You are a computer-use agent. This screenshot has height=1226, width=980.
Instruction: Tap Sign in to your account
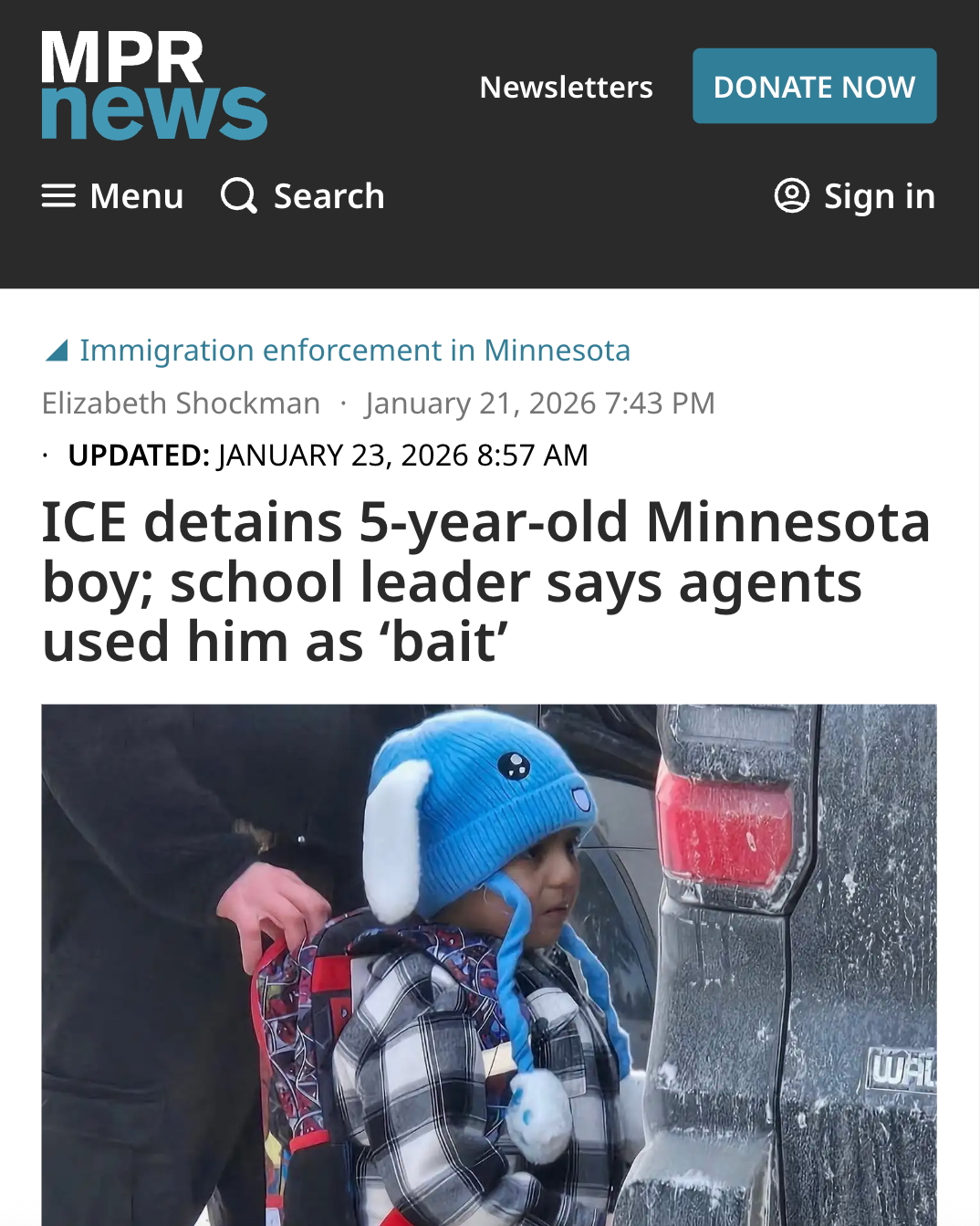coord(855,196)
